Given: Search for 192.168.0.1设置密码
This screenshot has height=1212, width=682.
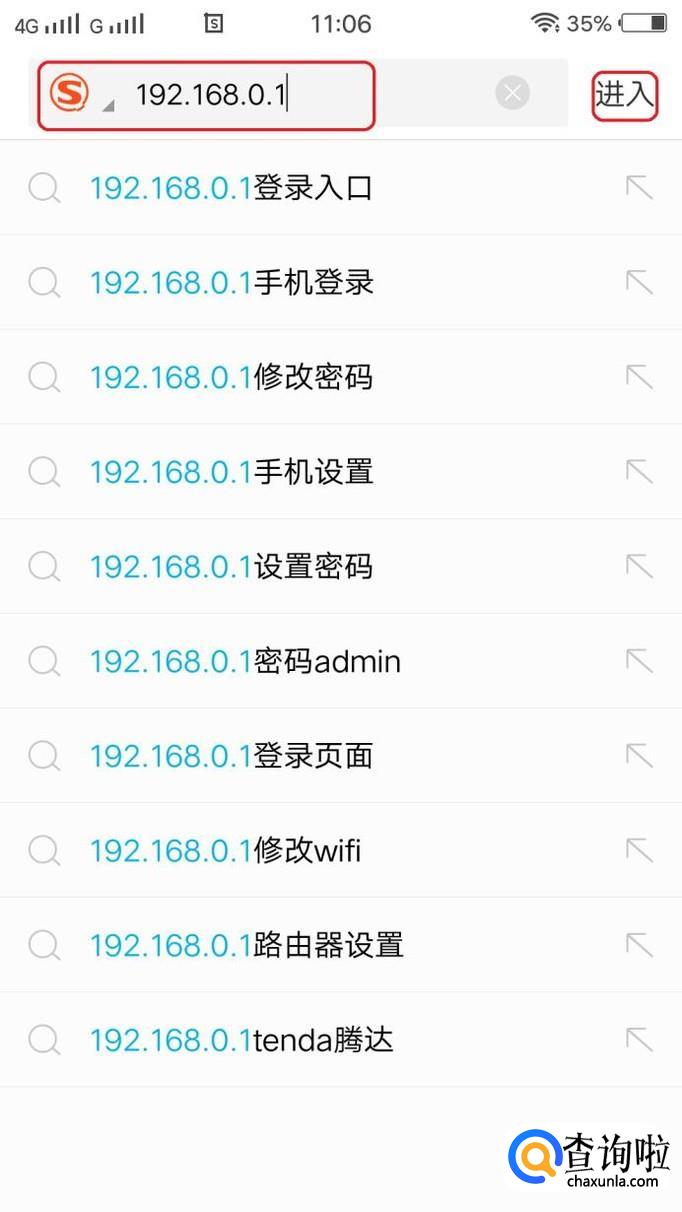Looking at the screenshot, I should [x=231, y=566].
